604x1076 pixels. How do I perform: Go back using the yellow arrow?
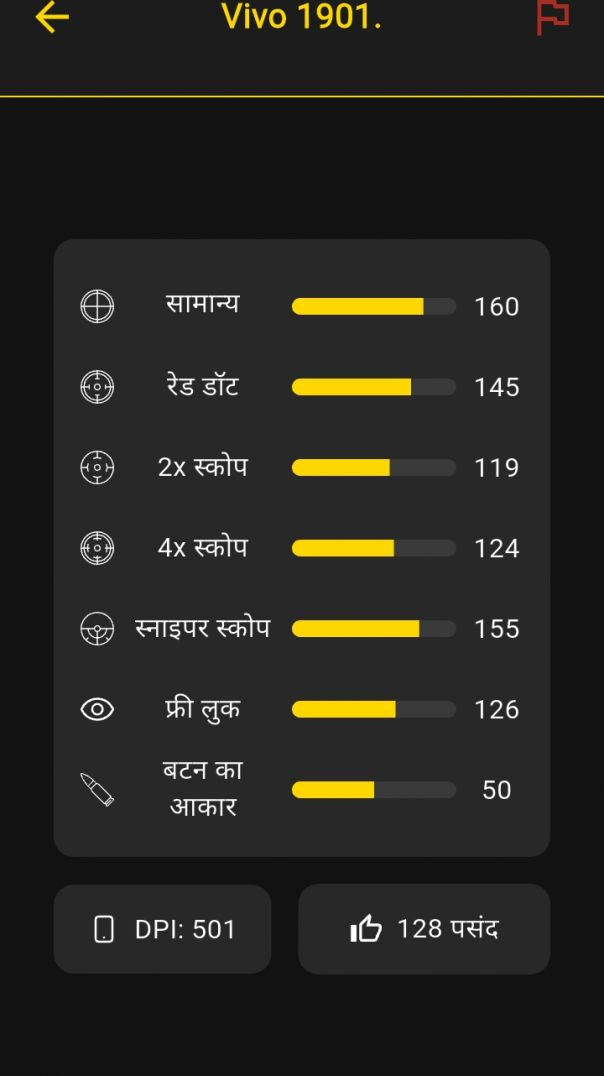pos(52,17)
